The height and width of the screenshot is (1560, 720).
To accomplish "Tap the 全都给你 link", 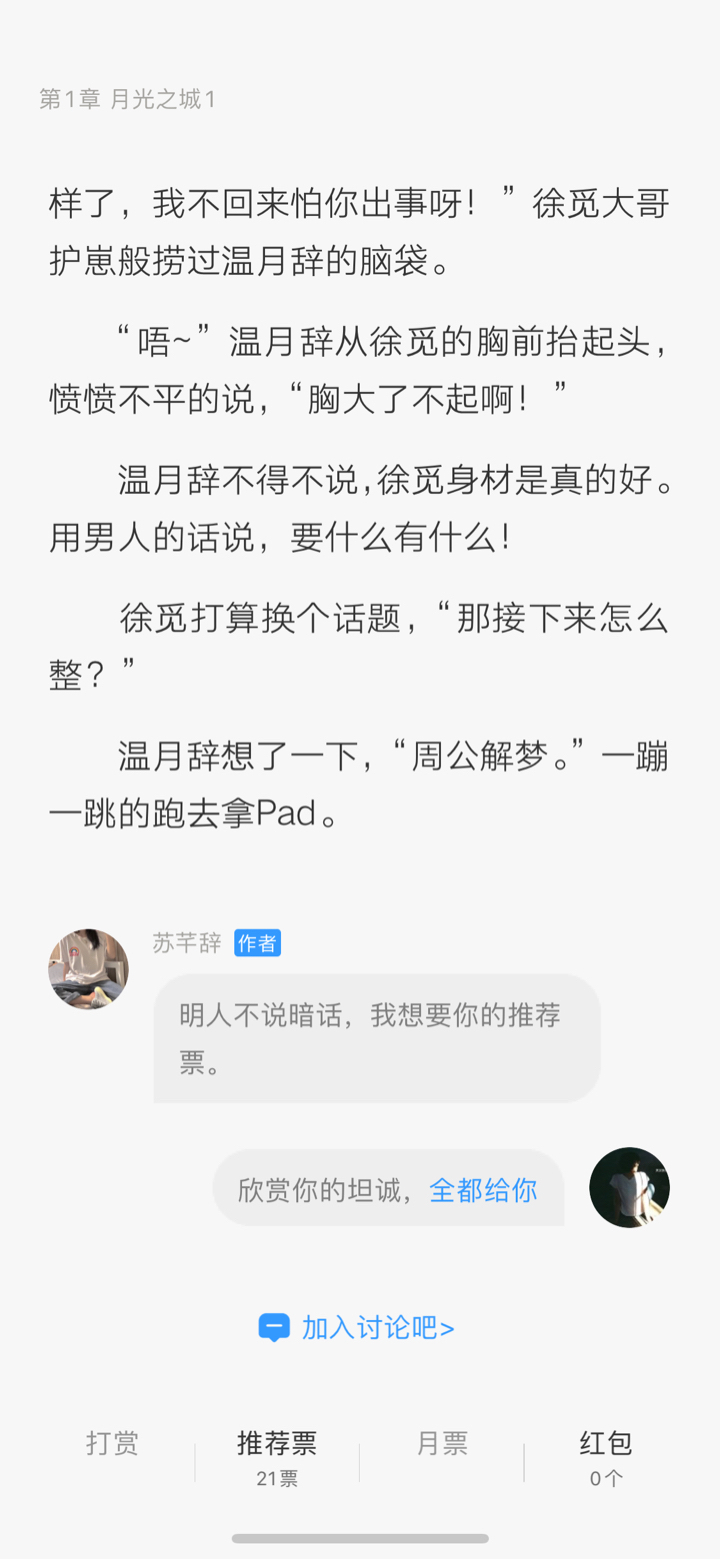I will [483, 1190].
